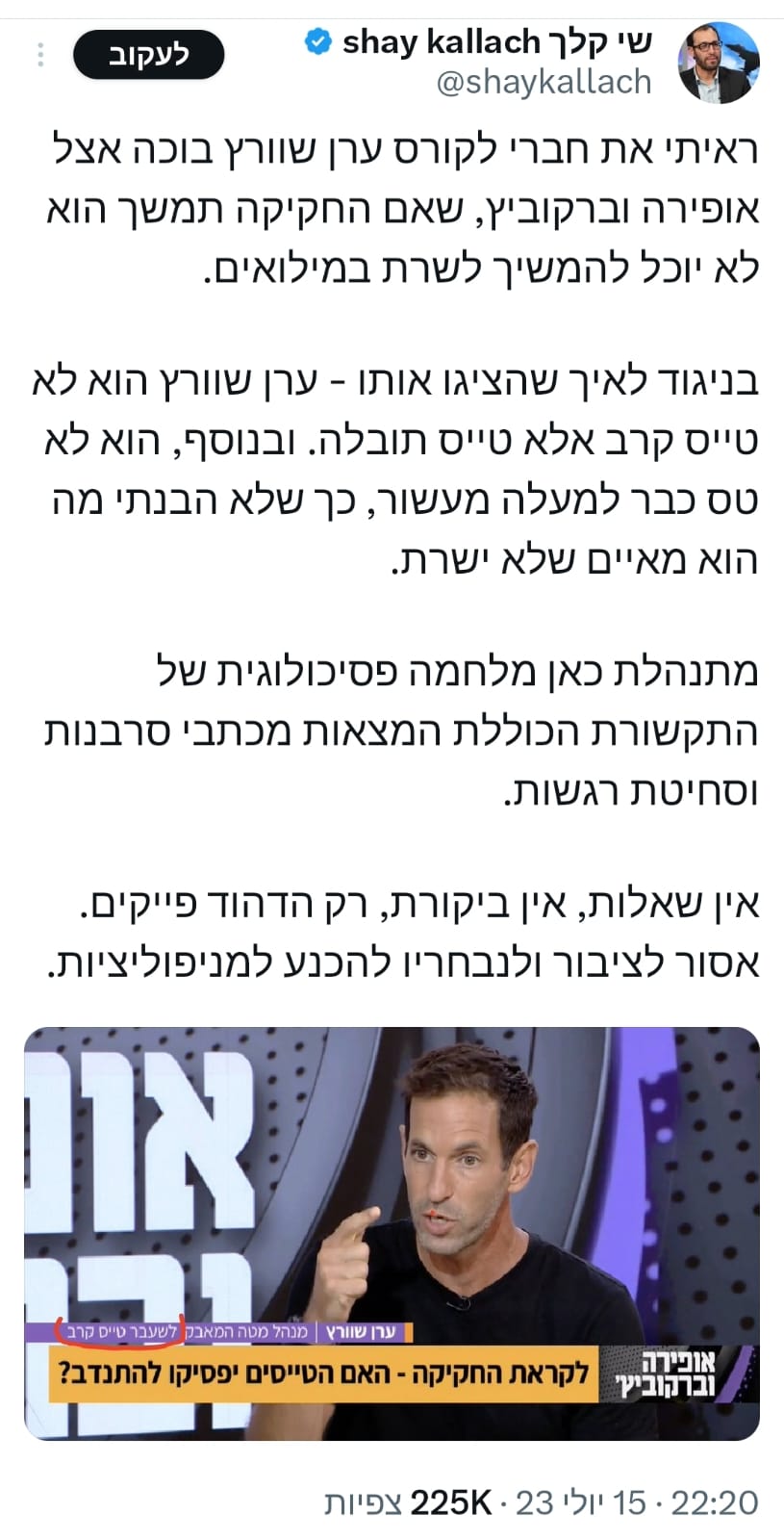Open the tweet's overflow menu
This screenshot has height=1540, width=784.
[x=40, y=55]
